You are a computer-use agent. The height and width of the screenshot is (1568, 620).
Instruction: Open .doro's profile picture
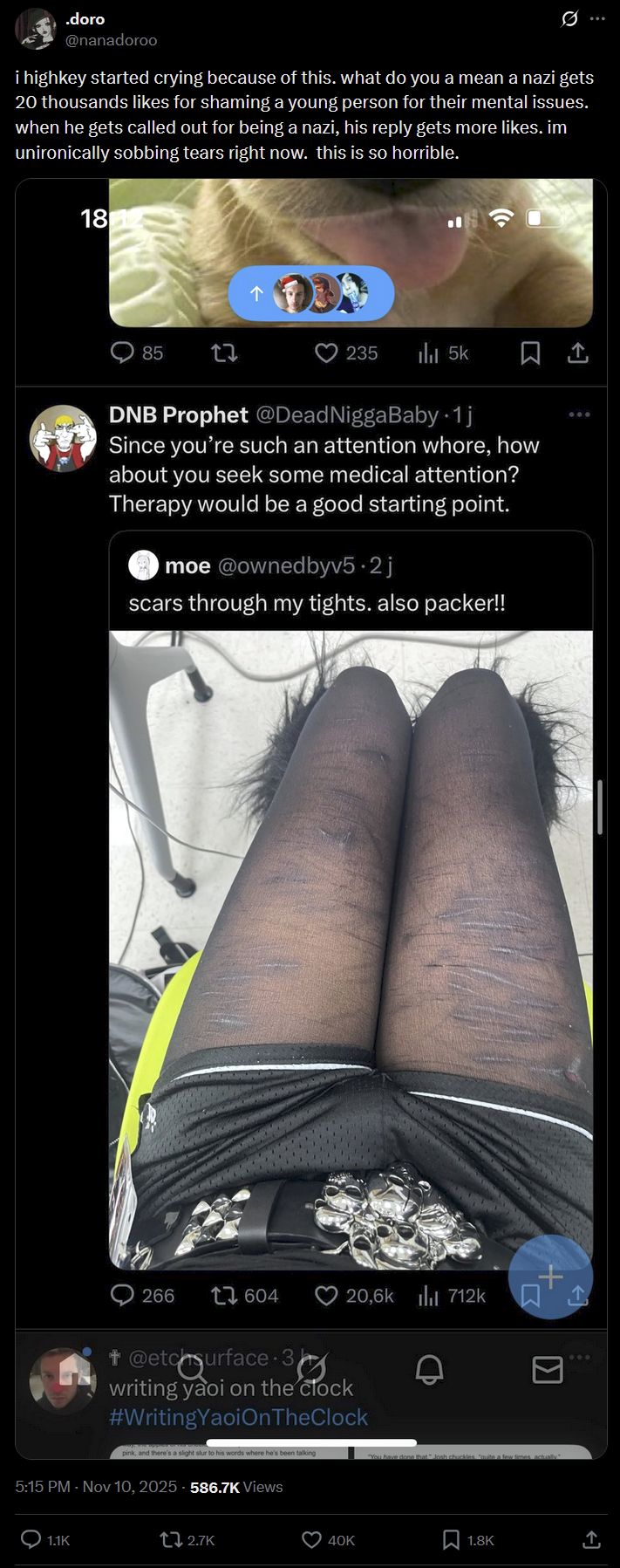pos(36,30)
